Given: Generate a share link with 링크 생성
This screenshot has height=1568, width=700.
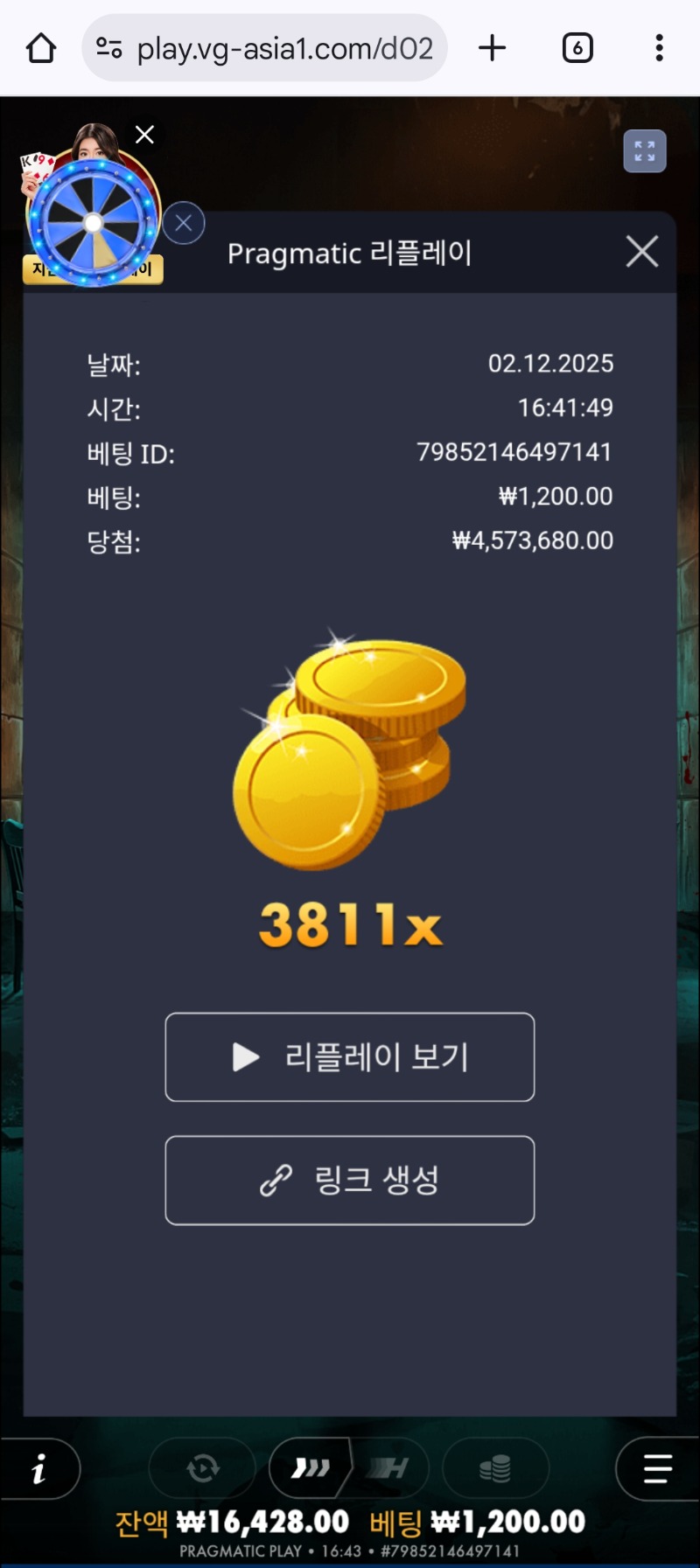Looking at the screenshot, I should coord(350,1181).
